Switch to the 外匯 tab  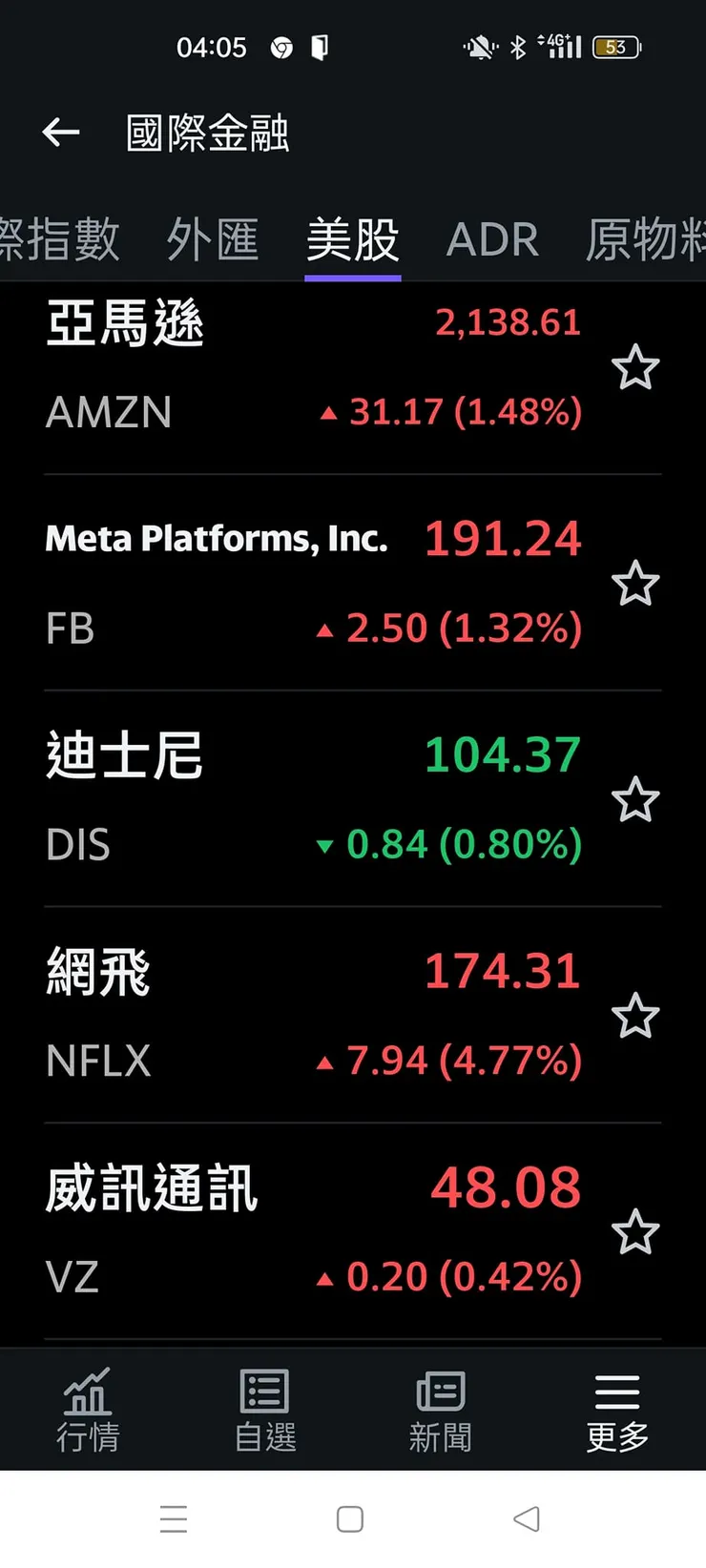tap(213, 239)
